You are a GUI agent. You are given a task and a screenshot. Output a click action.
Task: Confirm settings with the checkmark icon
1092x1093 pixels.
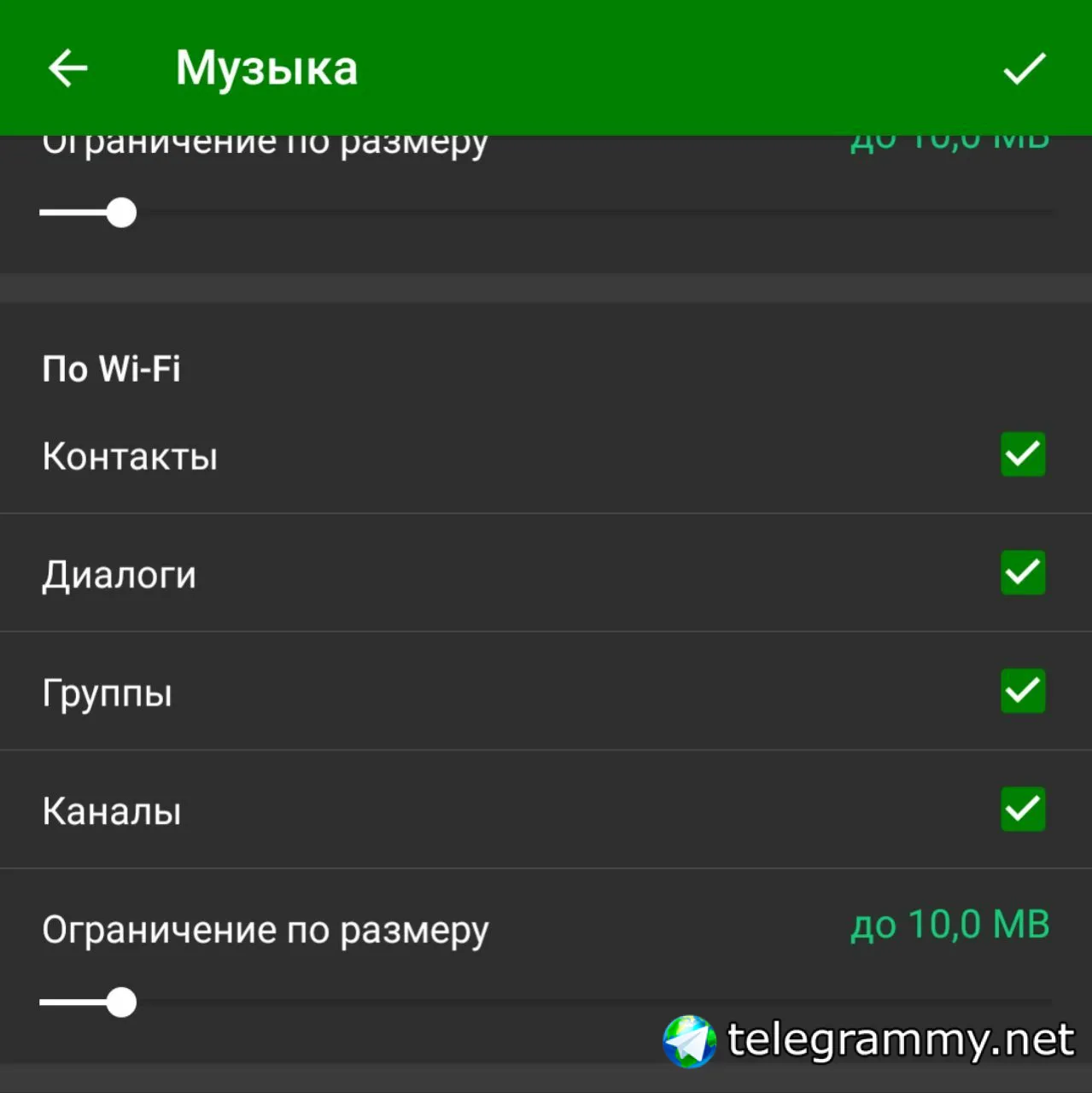tap(1024, 68)
